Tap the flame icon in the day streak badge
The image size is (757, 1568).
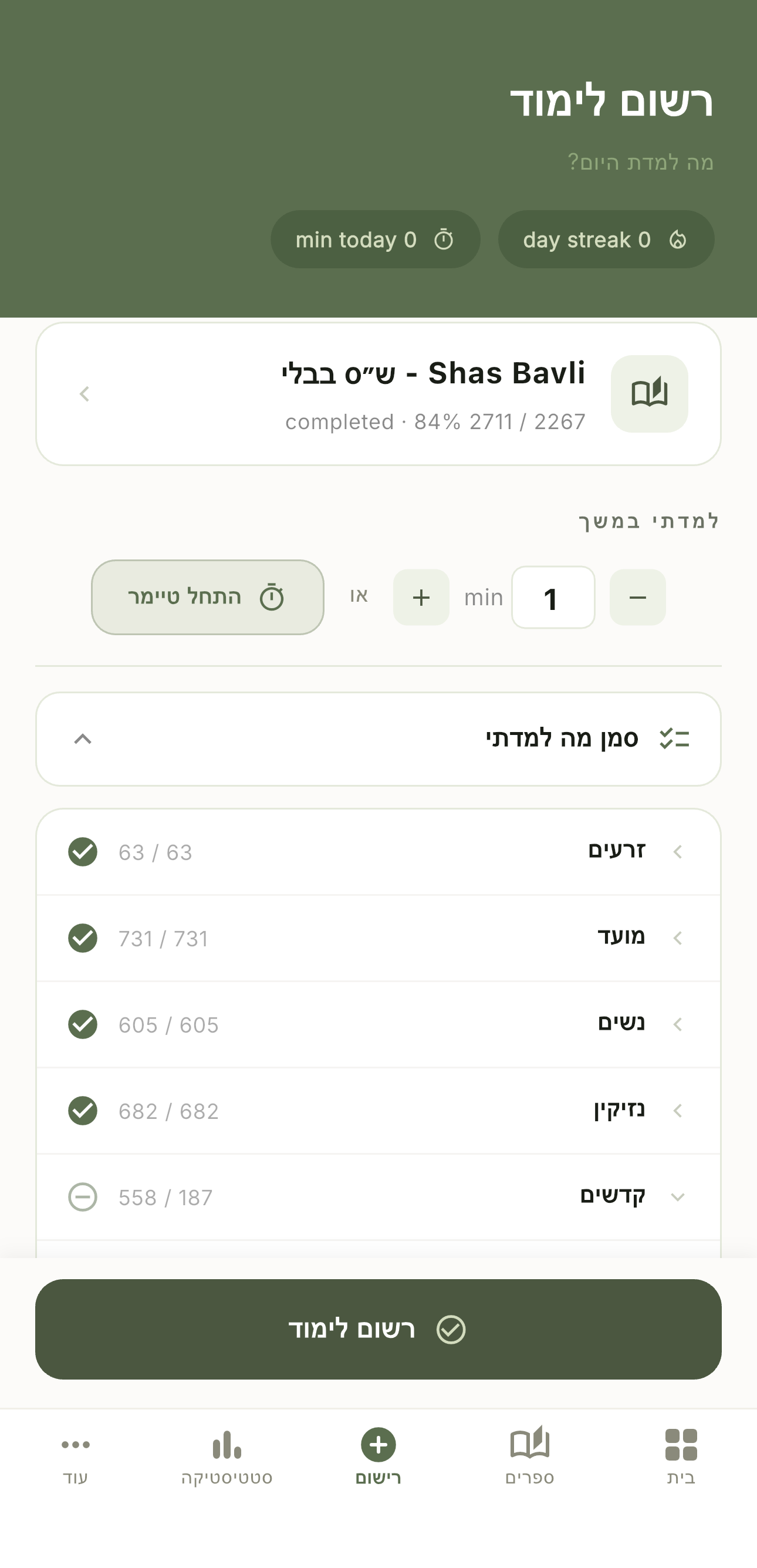point(677,239)
